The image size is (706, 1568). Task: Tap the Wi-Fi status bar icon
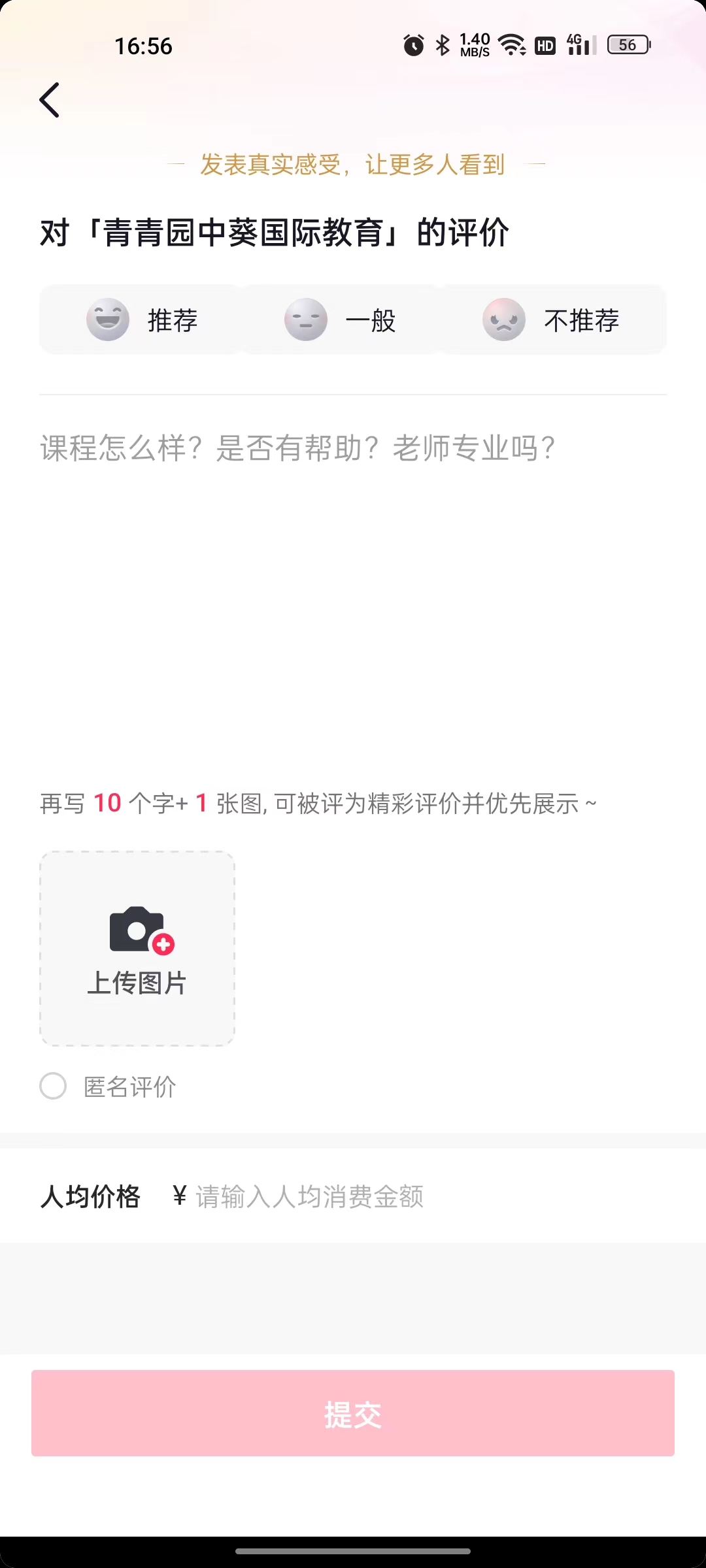[x=511, y=44]
